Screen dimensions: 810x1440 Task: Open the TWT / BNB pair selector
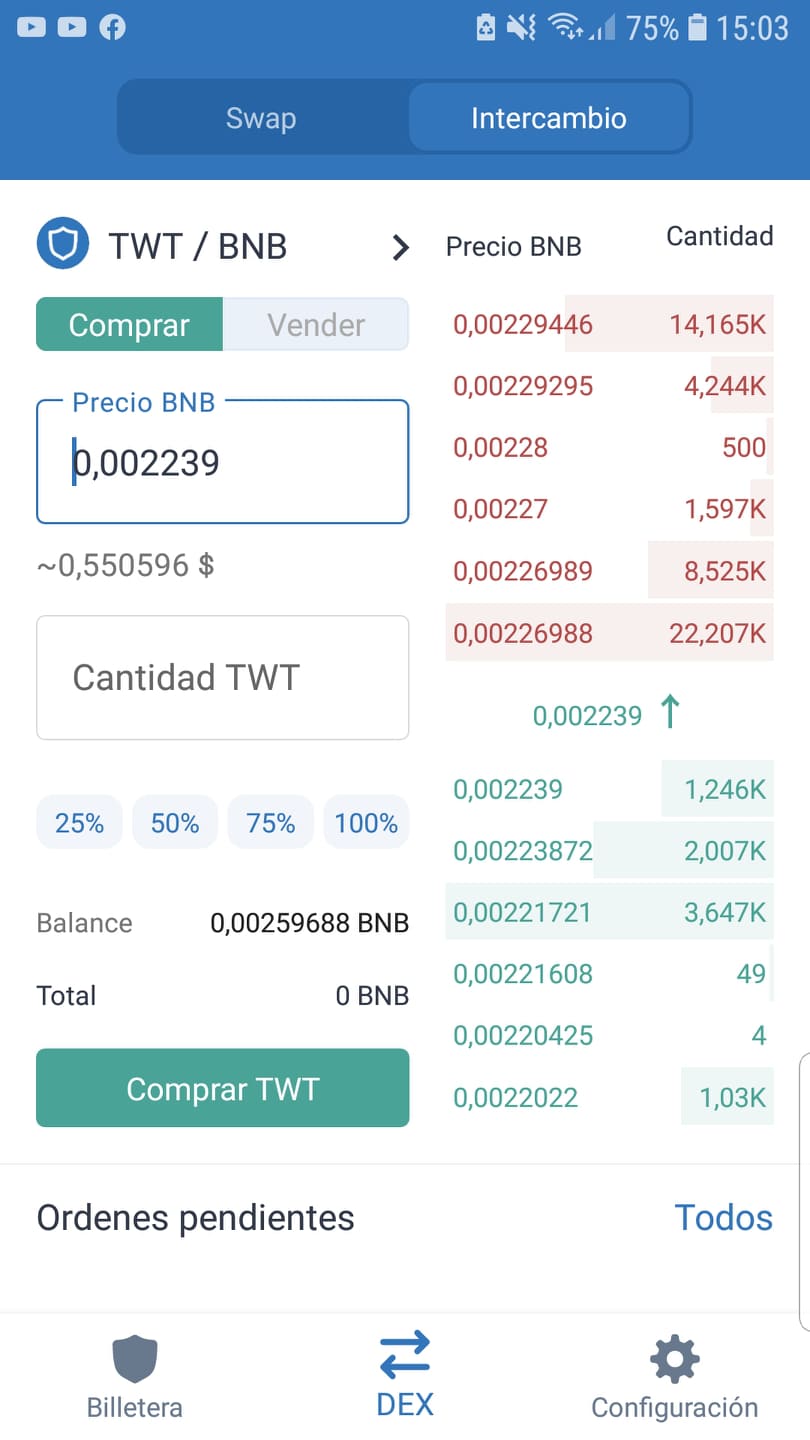pyautogui.click(x=224, y=246)
